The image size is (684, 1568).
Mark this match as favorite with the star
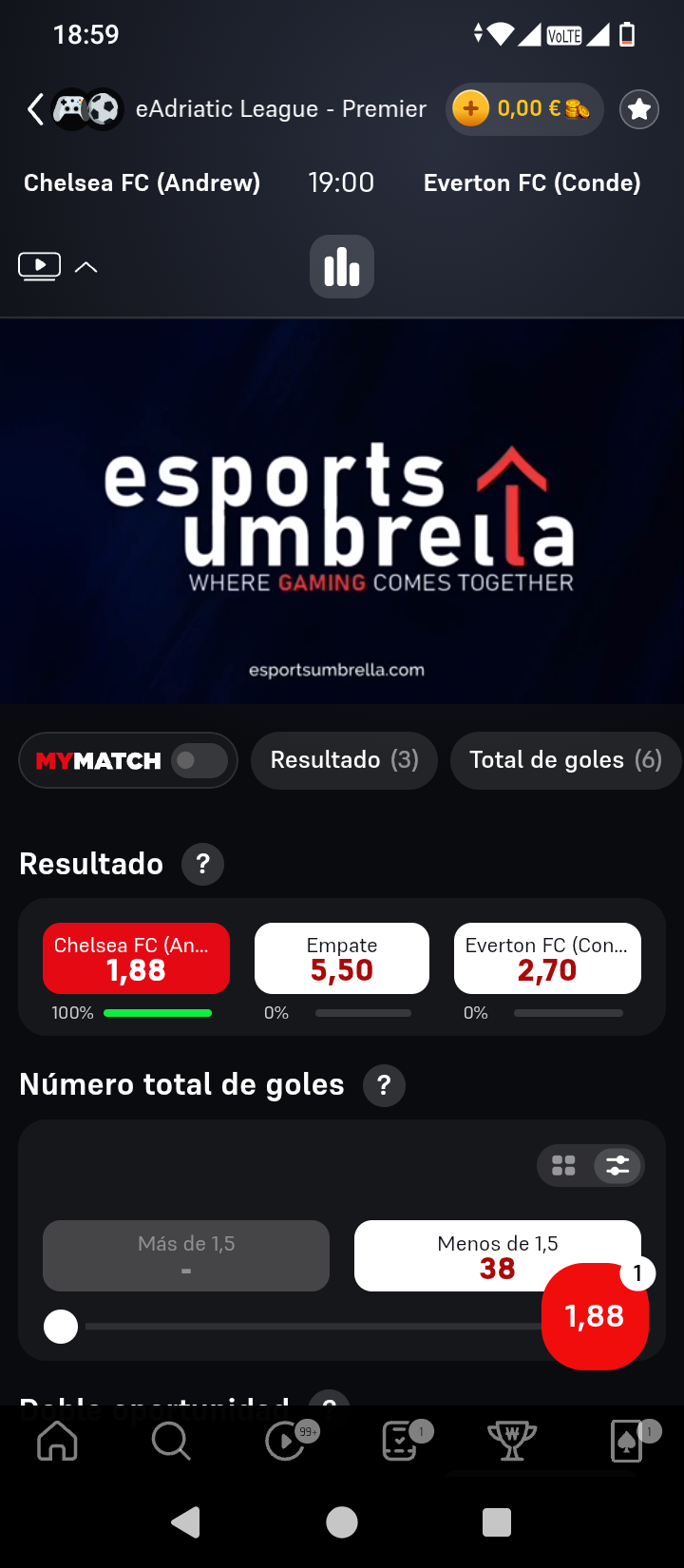[639, 109]
